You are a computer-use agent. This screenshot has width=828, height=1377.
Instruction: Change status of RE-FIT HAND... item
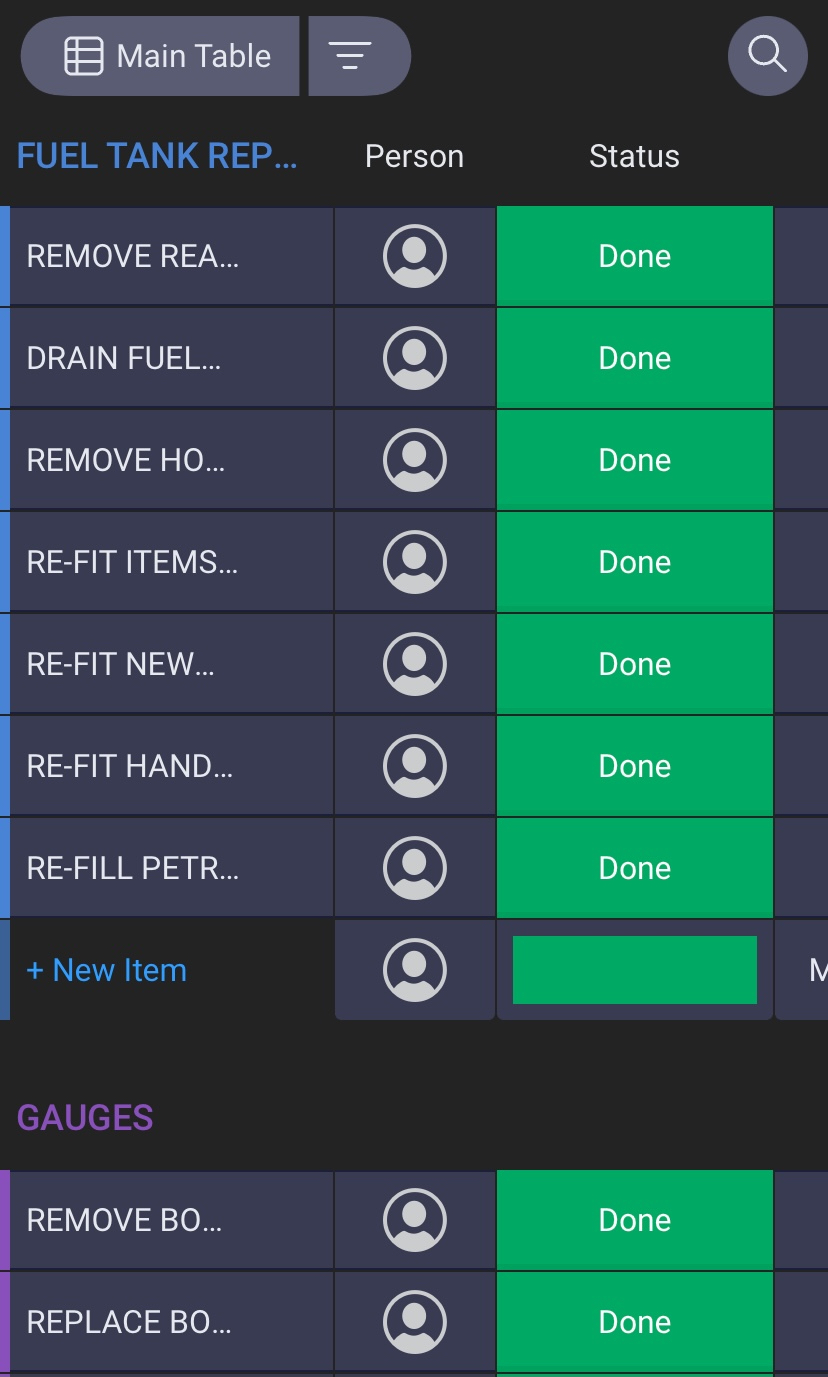click(634, 766)
